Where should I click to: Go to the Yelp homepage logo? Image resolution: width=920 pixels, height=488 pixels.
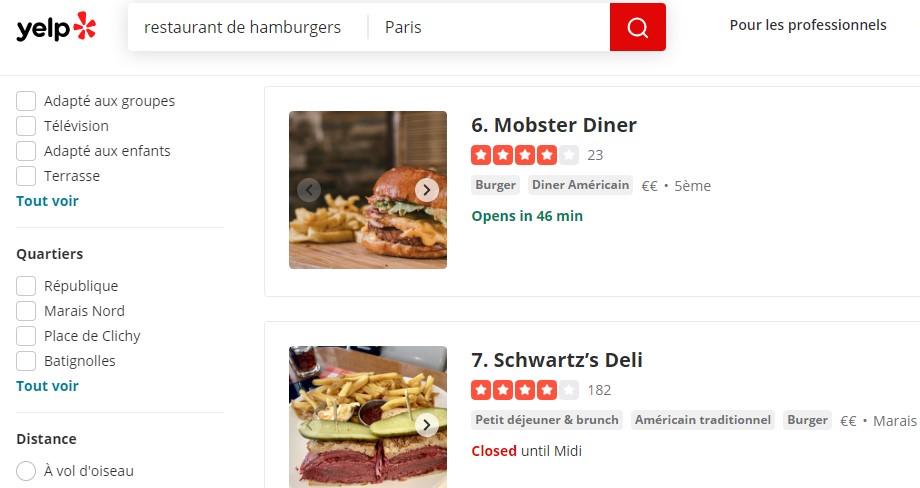[56, 27]
